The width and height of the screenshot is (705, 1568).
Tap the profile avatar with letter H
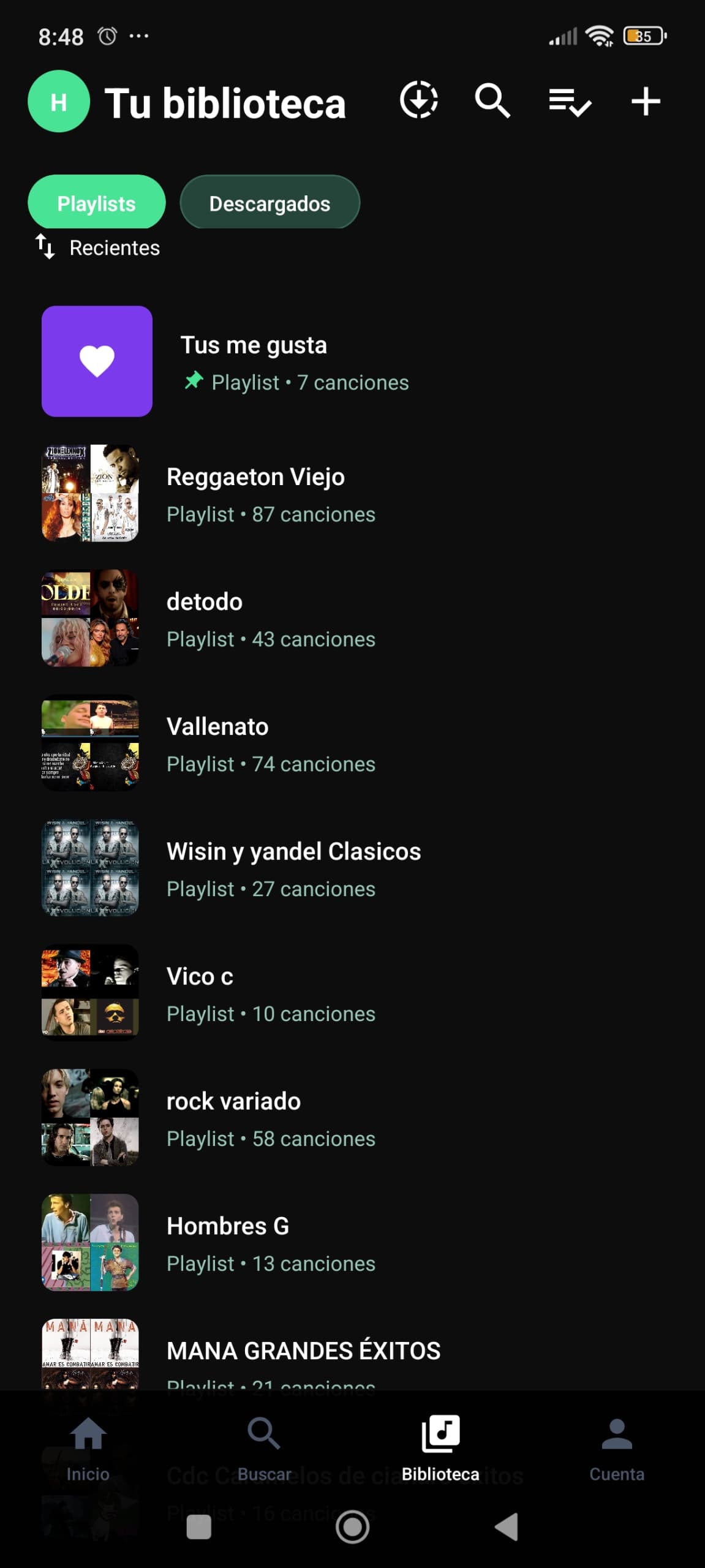(58, 102)
